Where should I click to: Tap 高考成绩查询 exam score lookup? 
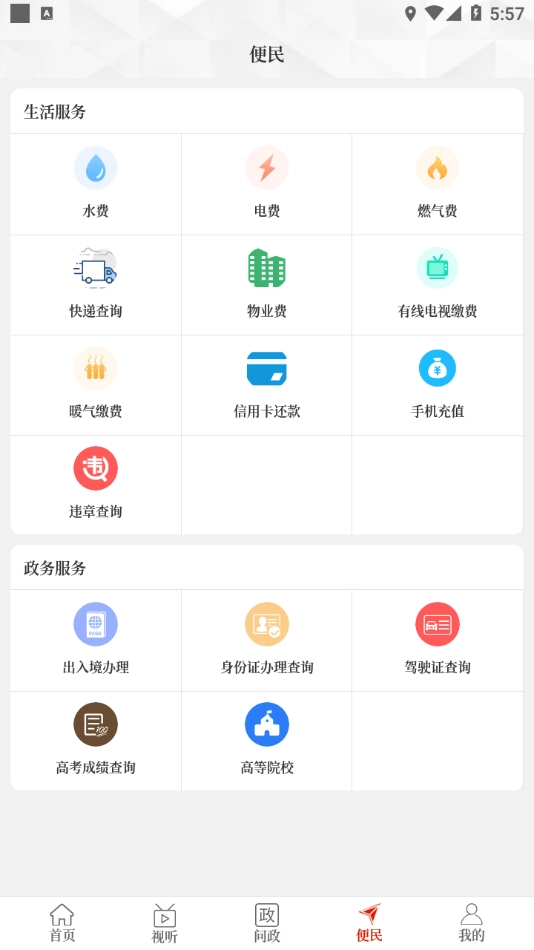96,741
